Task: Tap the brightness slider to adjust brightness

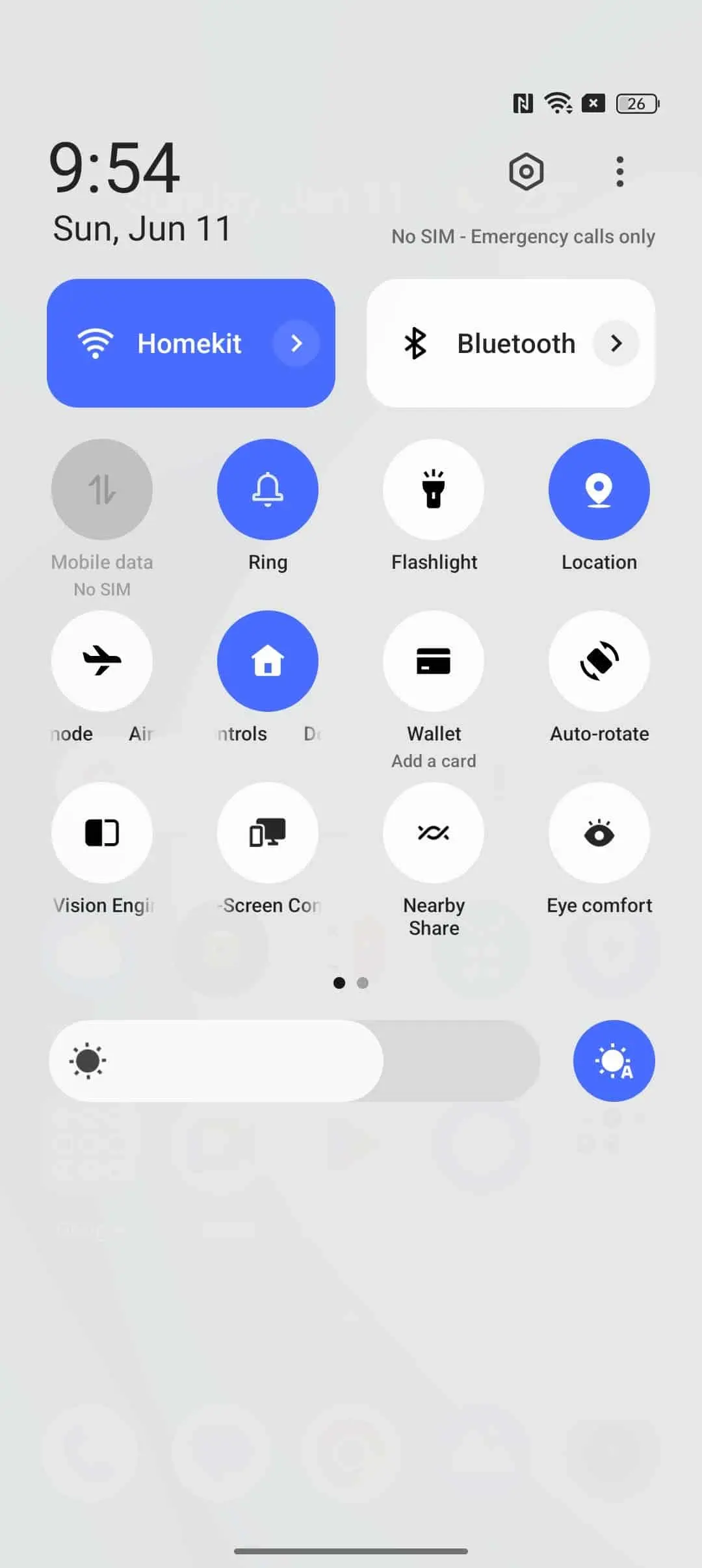Action: [294, 1060]
